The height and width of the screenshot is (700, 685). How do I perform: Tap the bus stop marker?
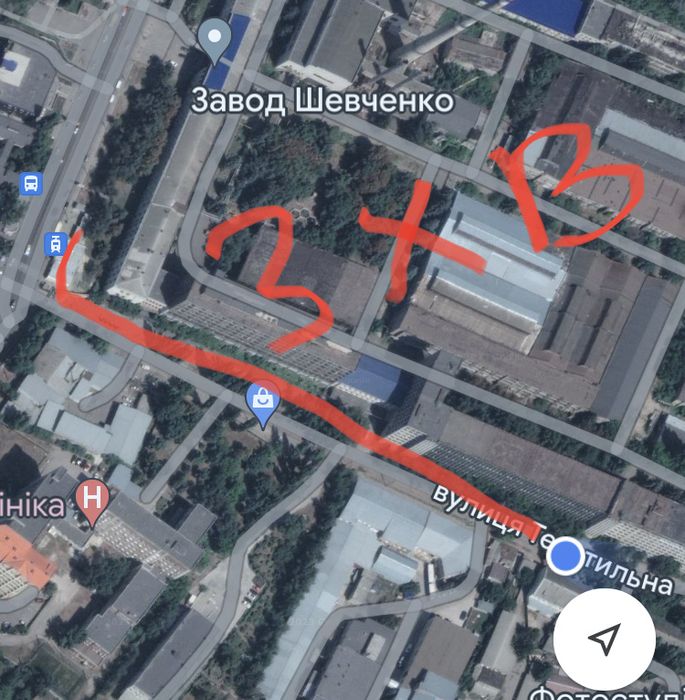pos(31,184)
